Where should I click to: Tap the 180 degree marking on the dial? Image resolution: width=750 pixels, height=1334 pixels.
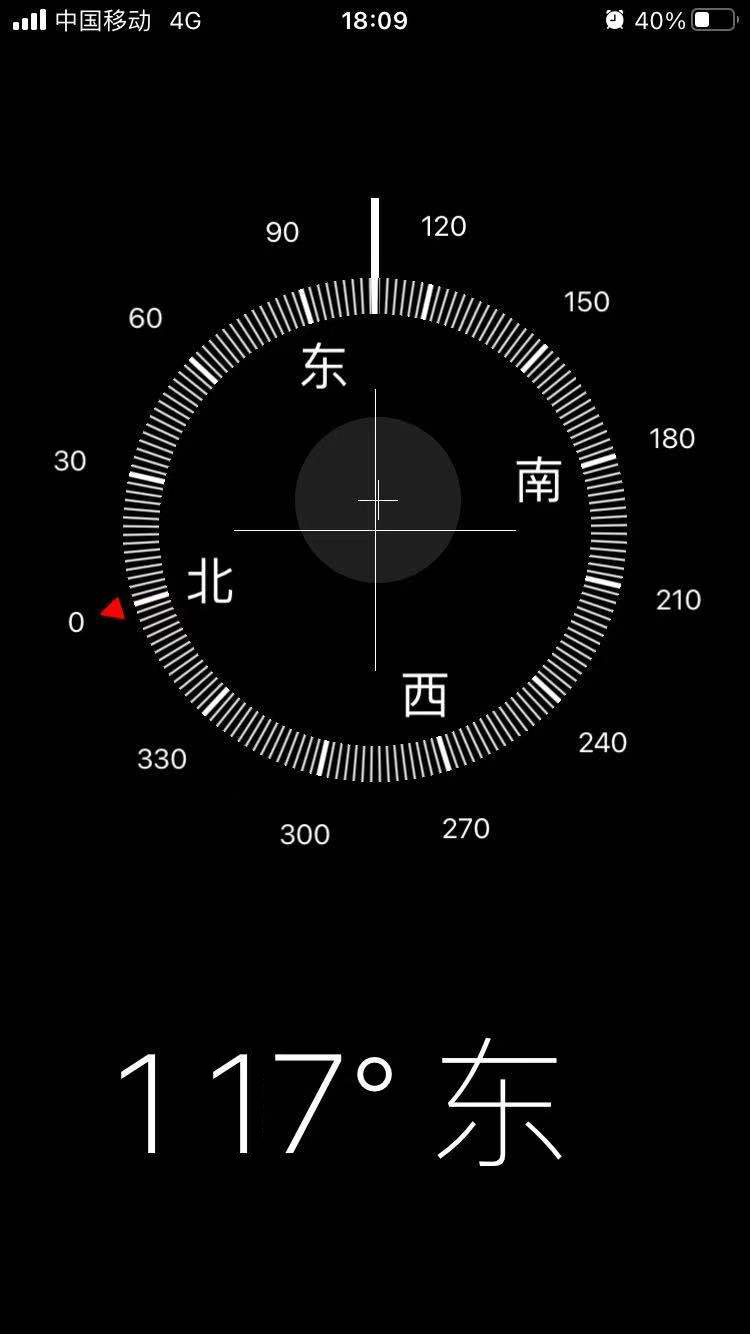672,438
